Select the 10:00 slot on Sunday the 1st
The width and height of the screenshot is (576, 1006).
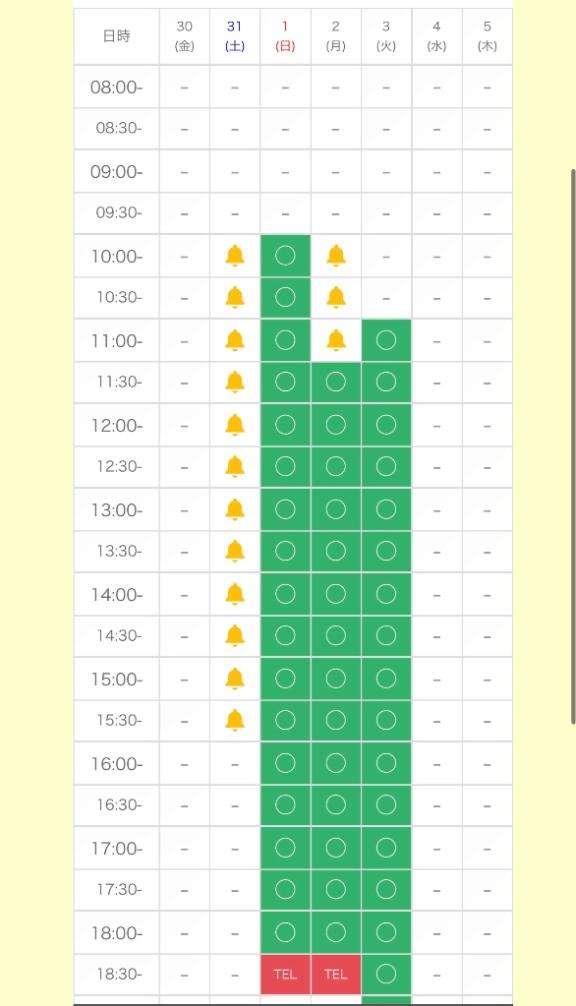point(285,256)
